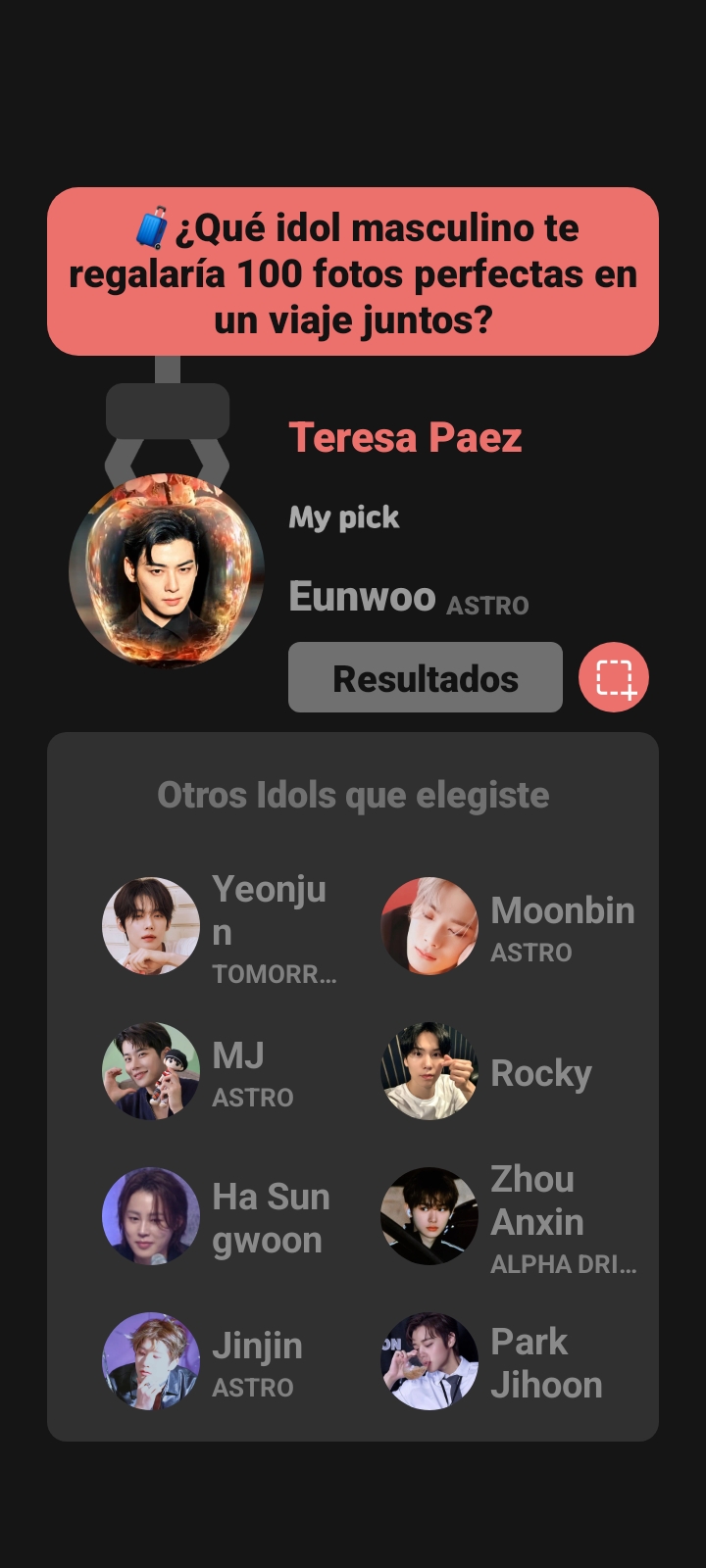Viewport: 706px width, 1568px height.
Task: Open the Resultados button
Action: click(x=425, y=677)
